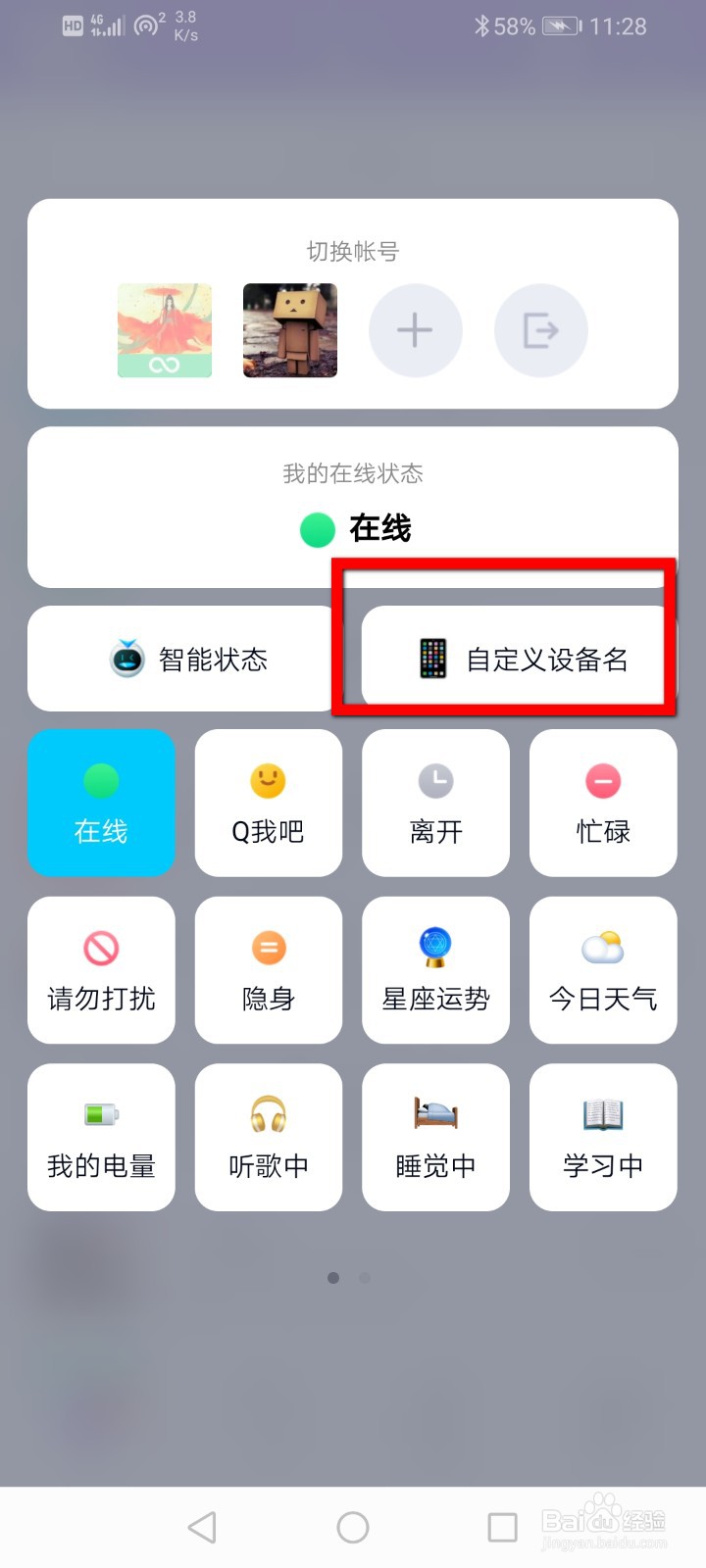
Task: Tap the add account plus button
Action: click(x=415, y=331)
